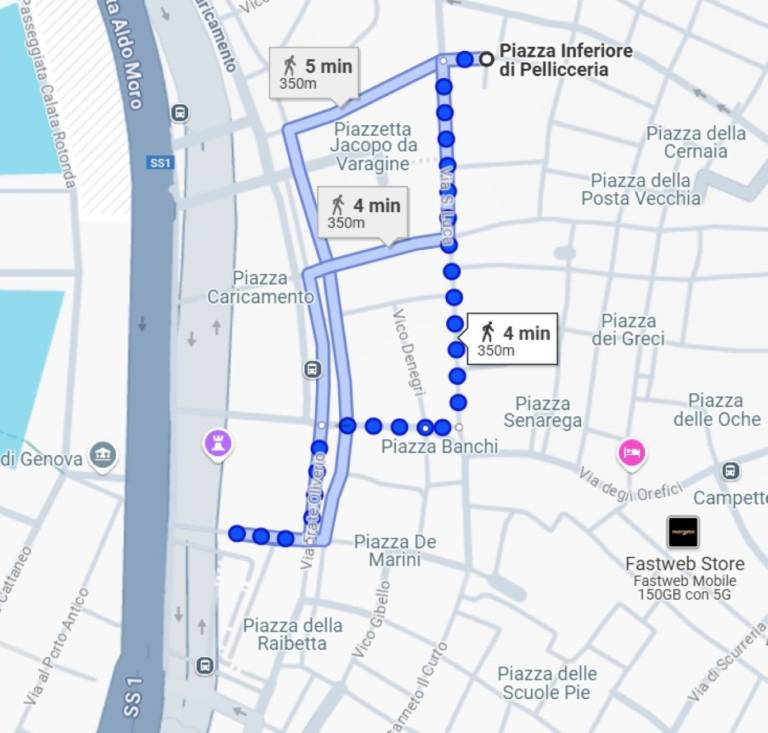The width and height of the screenshot is (768, 733).
Task: Select the 5 min walking route callout
Action: [314, 74]
